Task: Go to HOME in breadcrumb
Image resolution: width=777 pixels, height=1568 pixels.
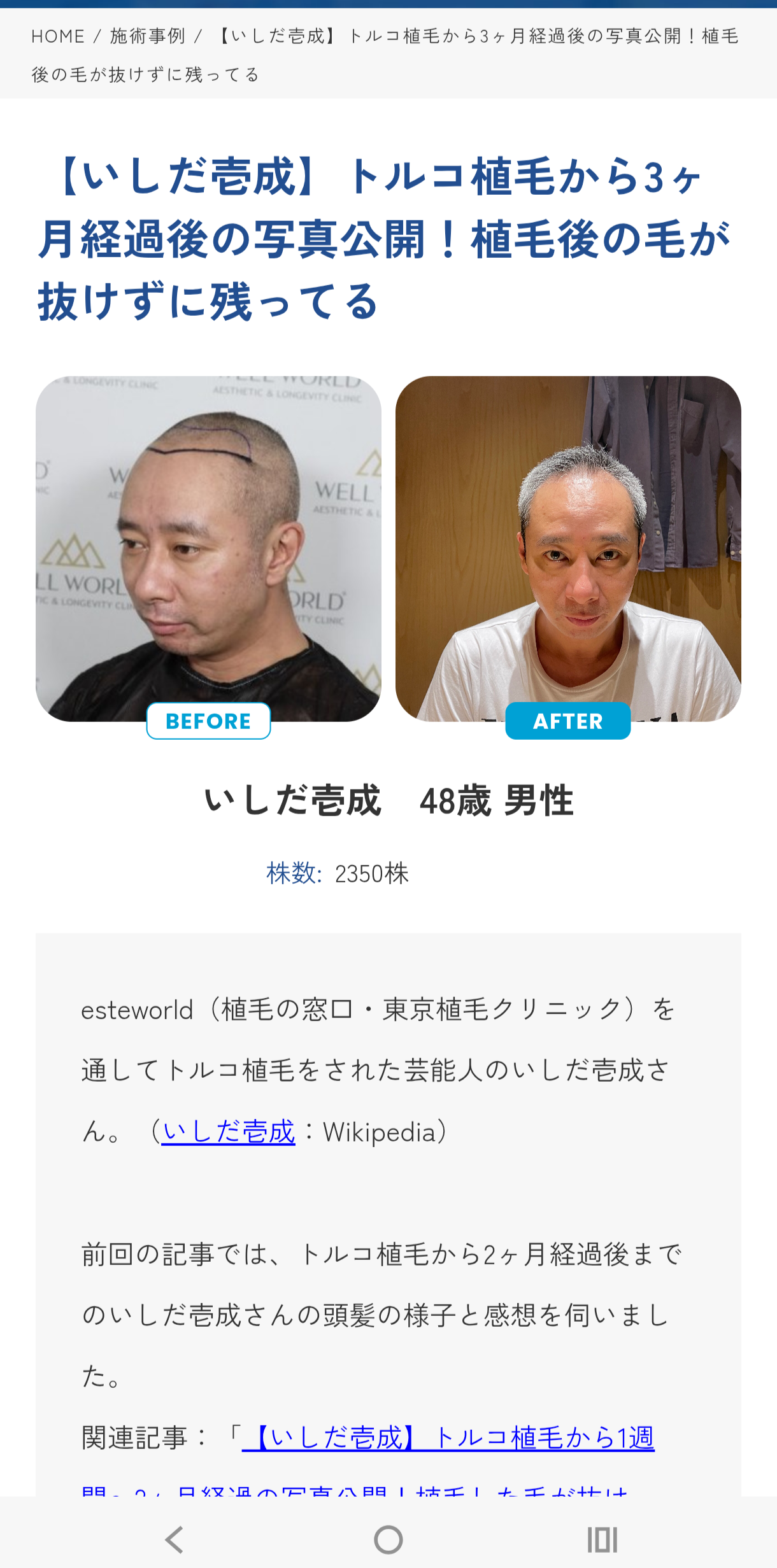Action: (x=58, y=36)
